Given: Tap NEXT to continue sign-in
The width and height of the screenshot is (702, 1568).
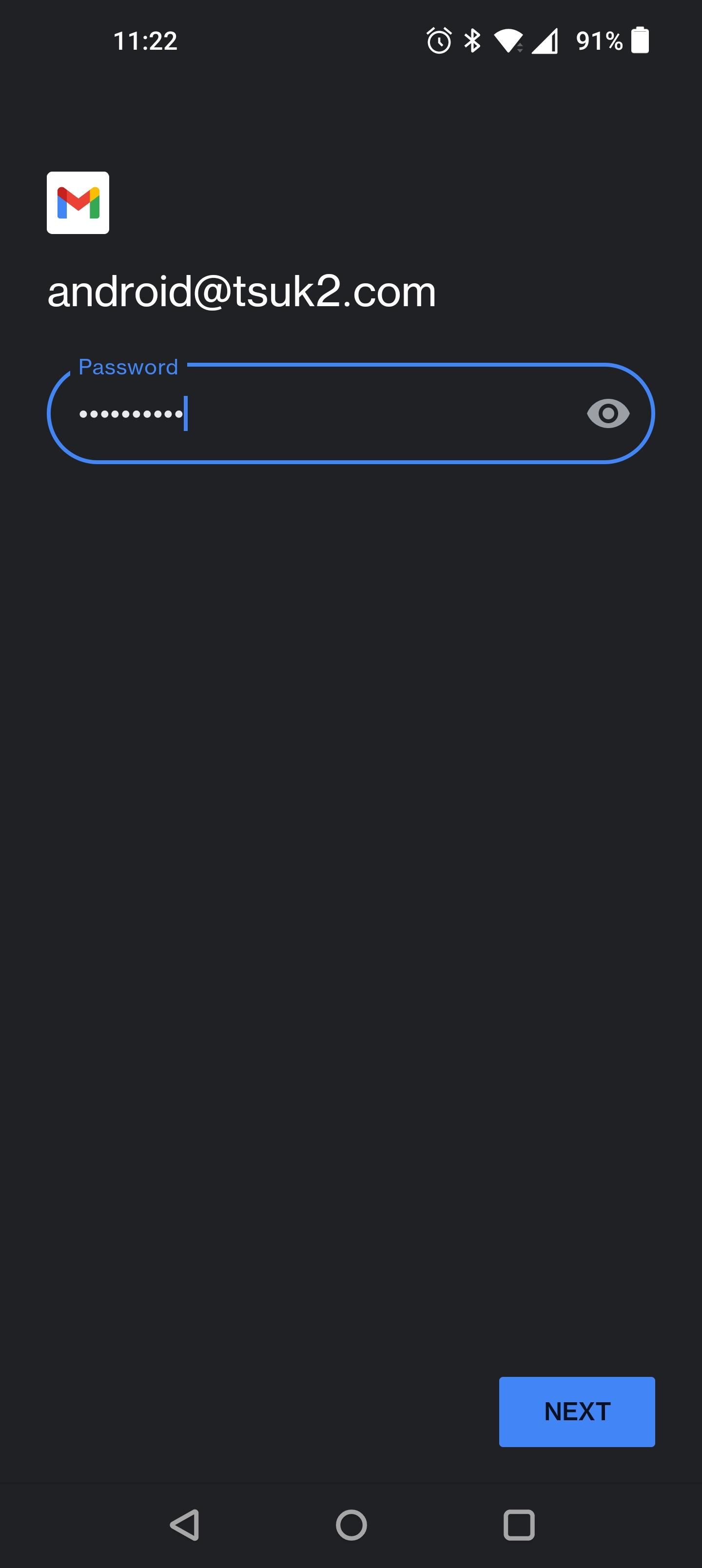Looking at the screenshot, I should click(577, 1411).
